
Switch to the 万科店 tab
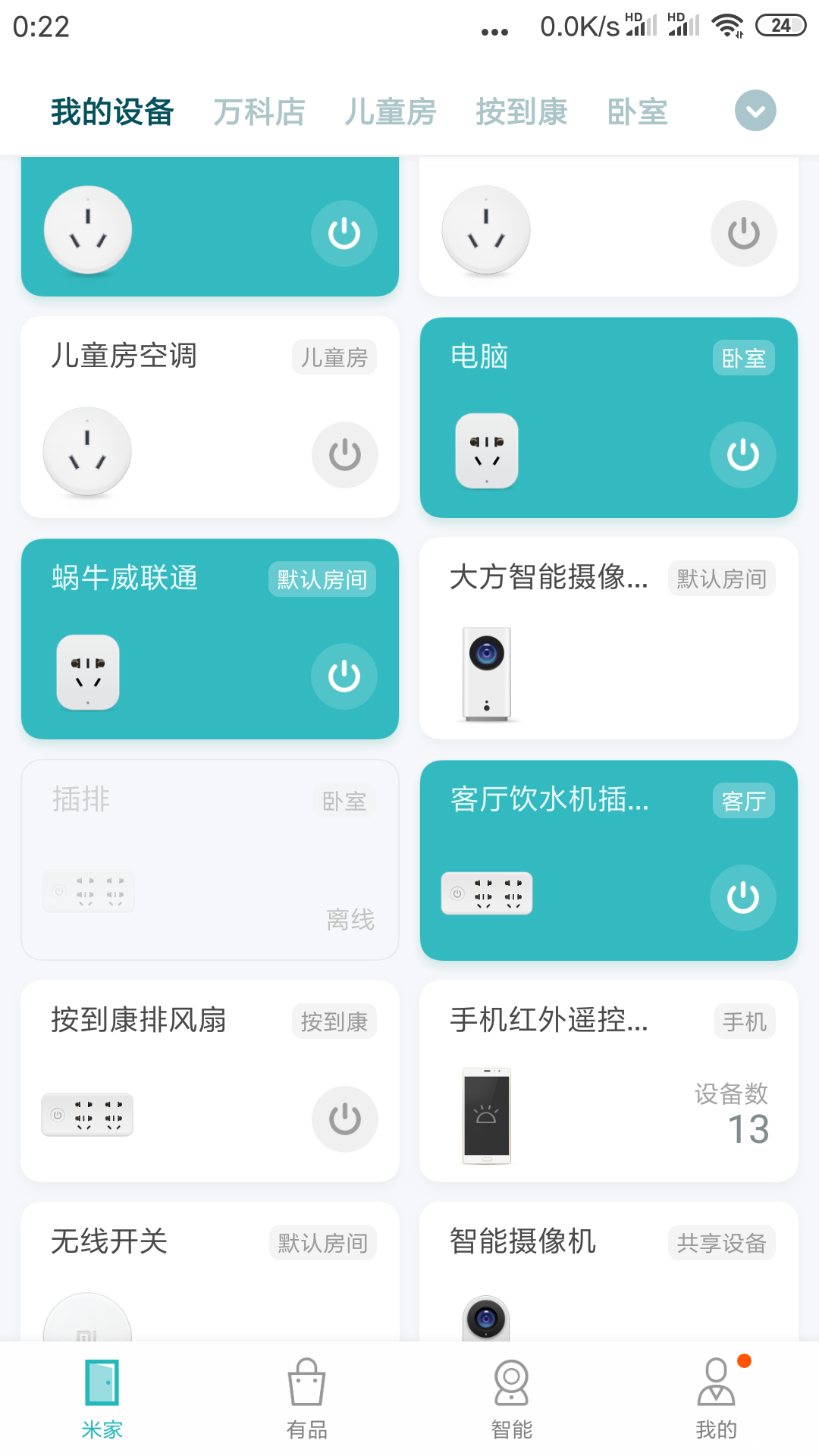(x=259, y=111)
